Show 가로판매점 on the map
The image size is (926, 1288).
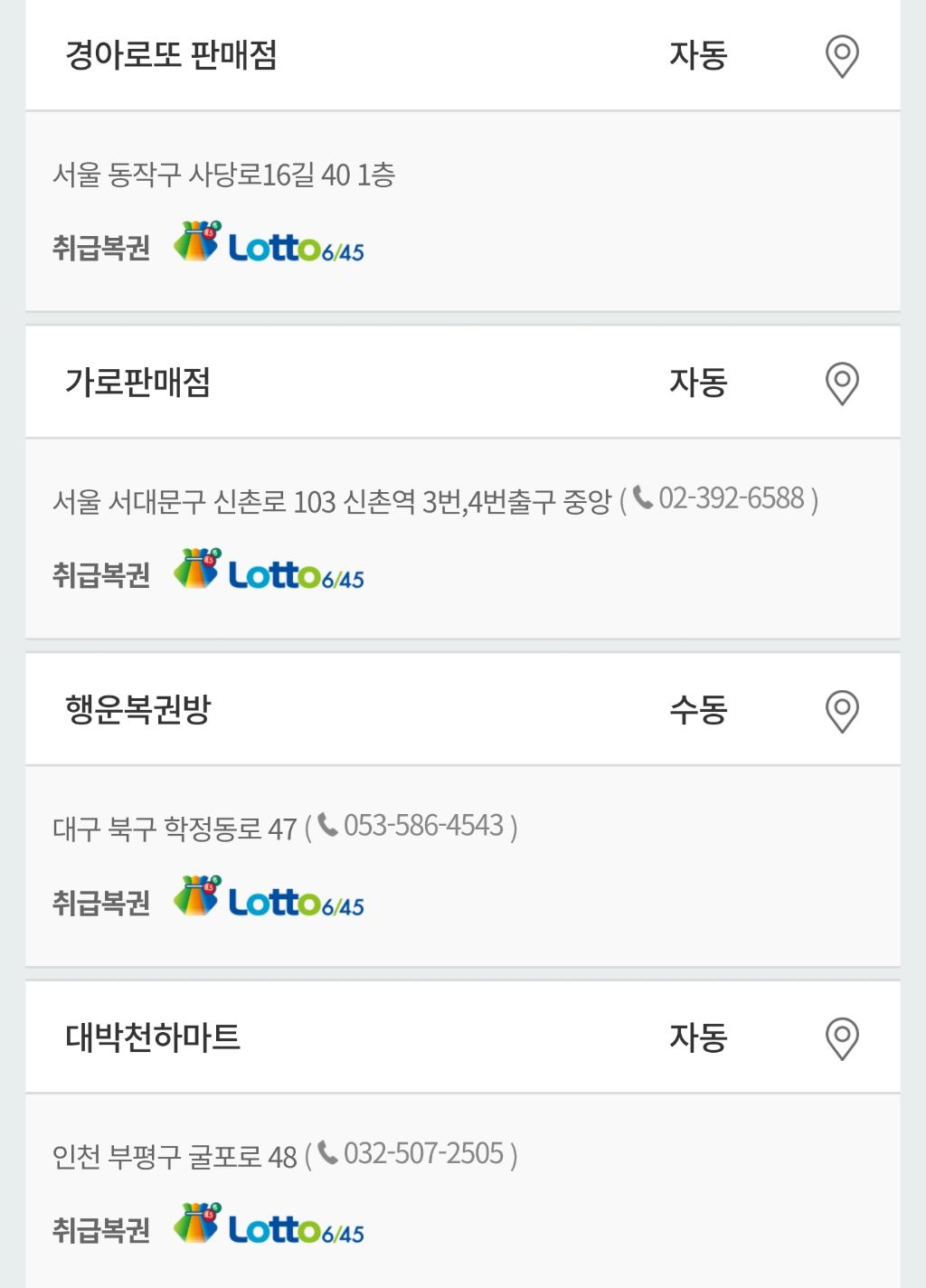pos(842,384)
